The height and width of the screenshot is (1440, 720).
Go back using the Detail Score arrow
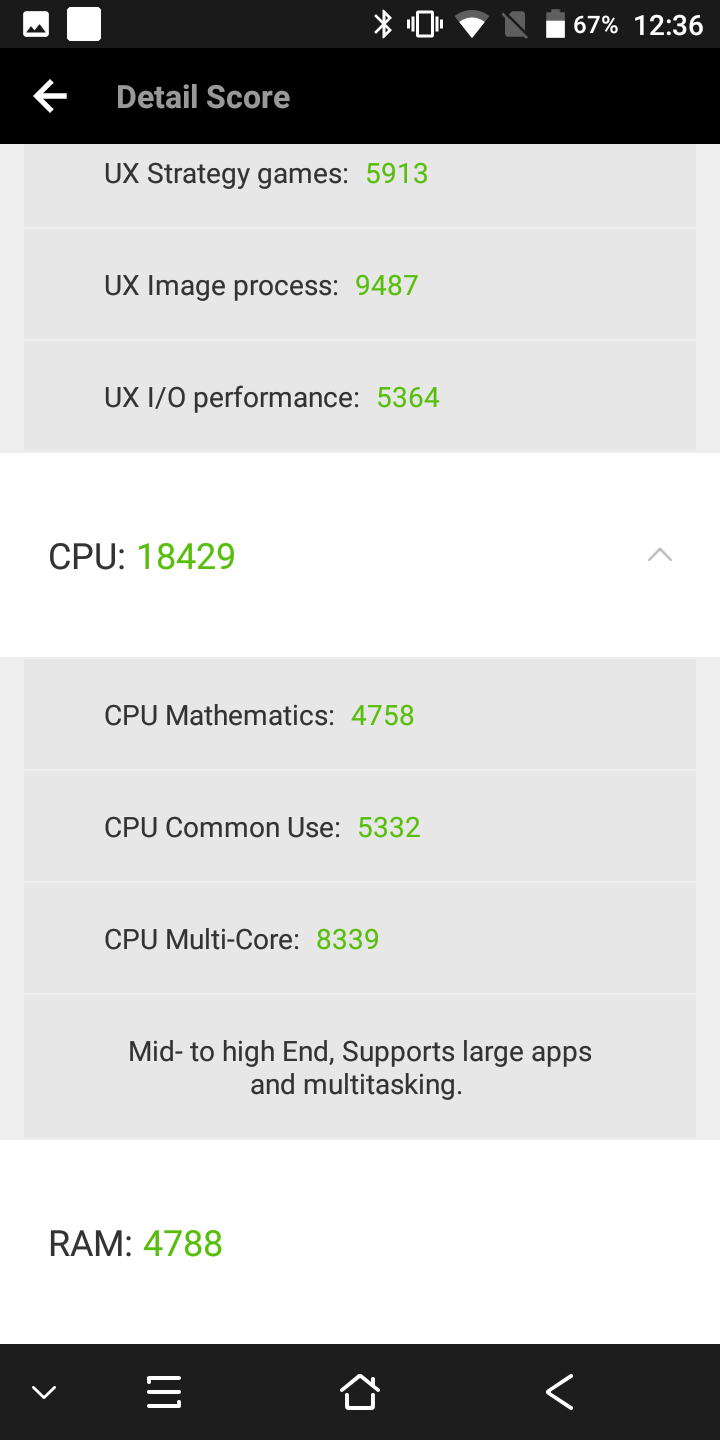(x=50, y=97)
